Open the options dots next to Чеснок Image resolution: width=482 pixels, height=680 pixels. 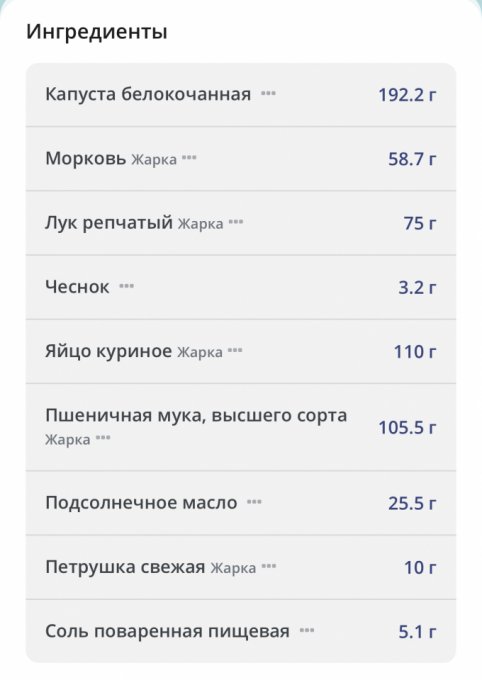[x=127, y=286]
